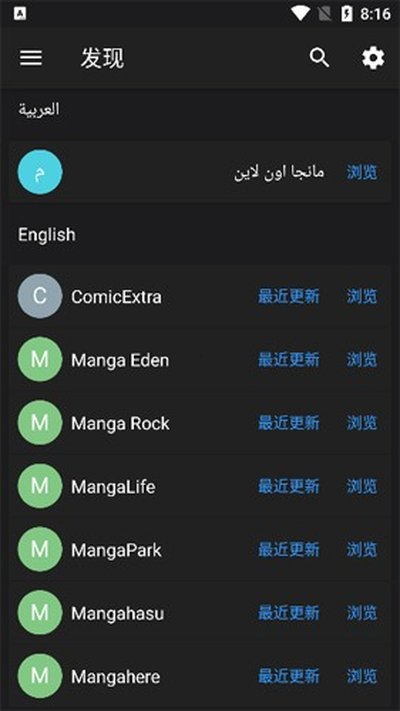Open the MangaLife source row
400x711 pixels.
coord(200,487)
